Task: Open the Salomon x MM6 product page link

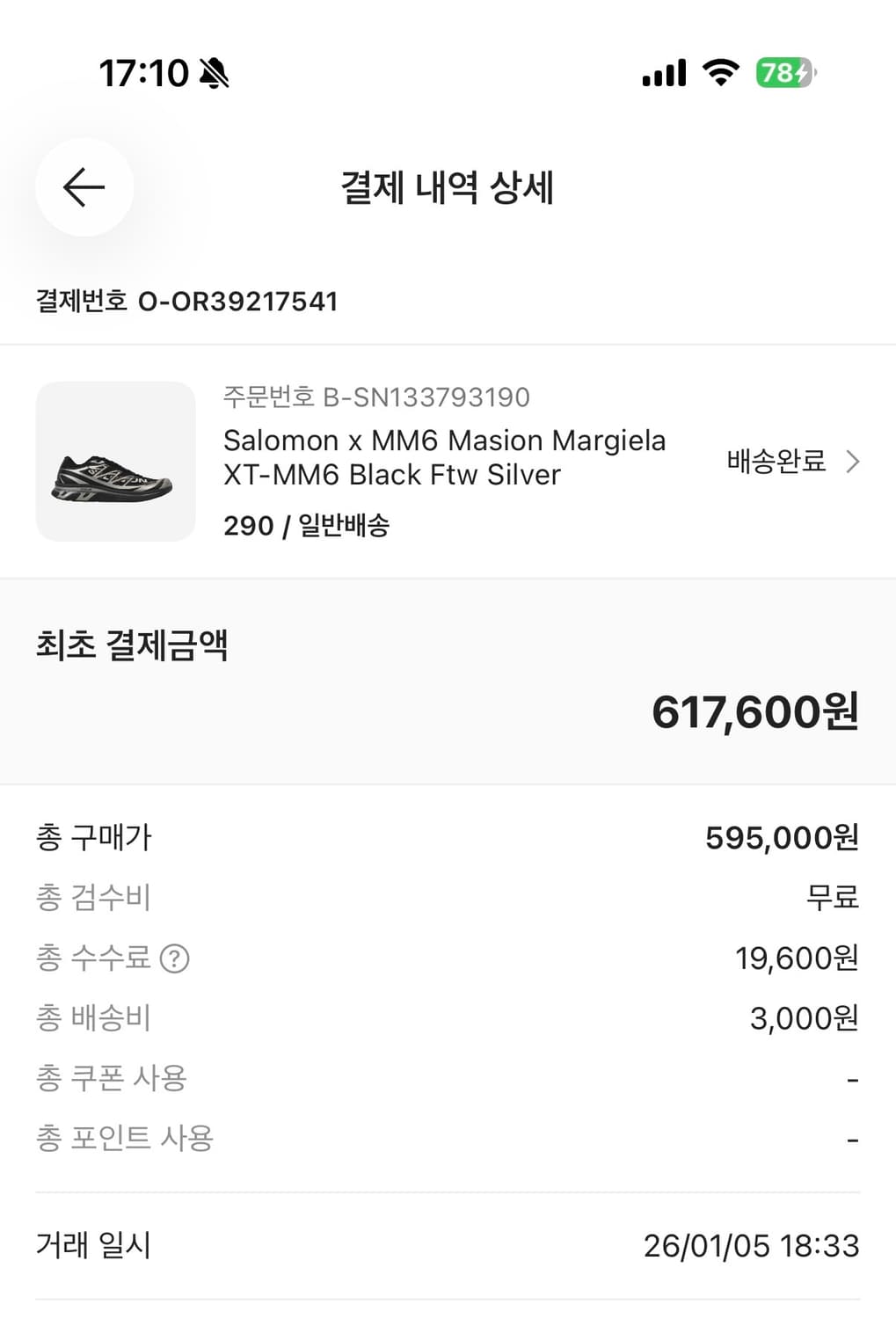Action: [444, 457]
